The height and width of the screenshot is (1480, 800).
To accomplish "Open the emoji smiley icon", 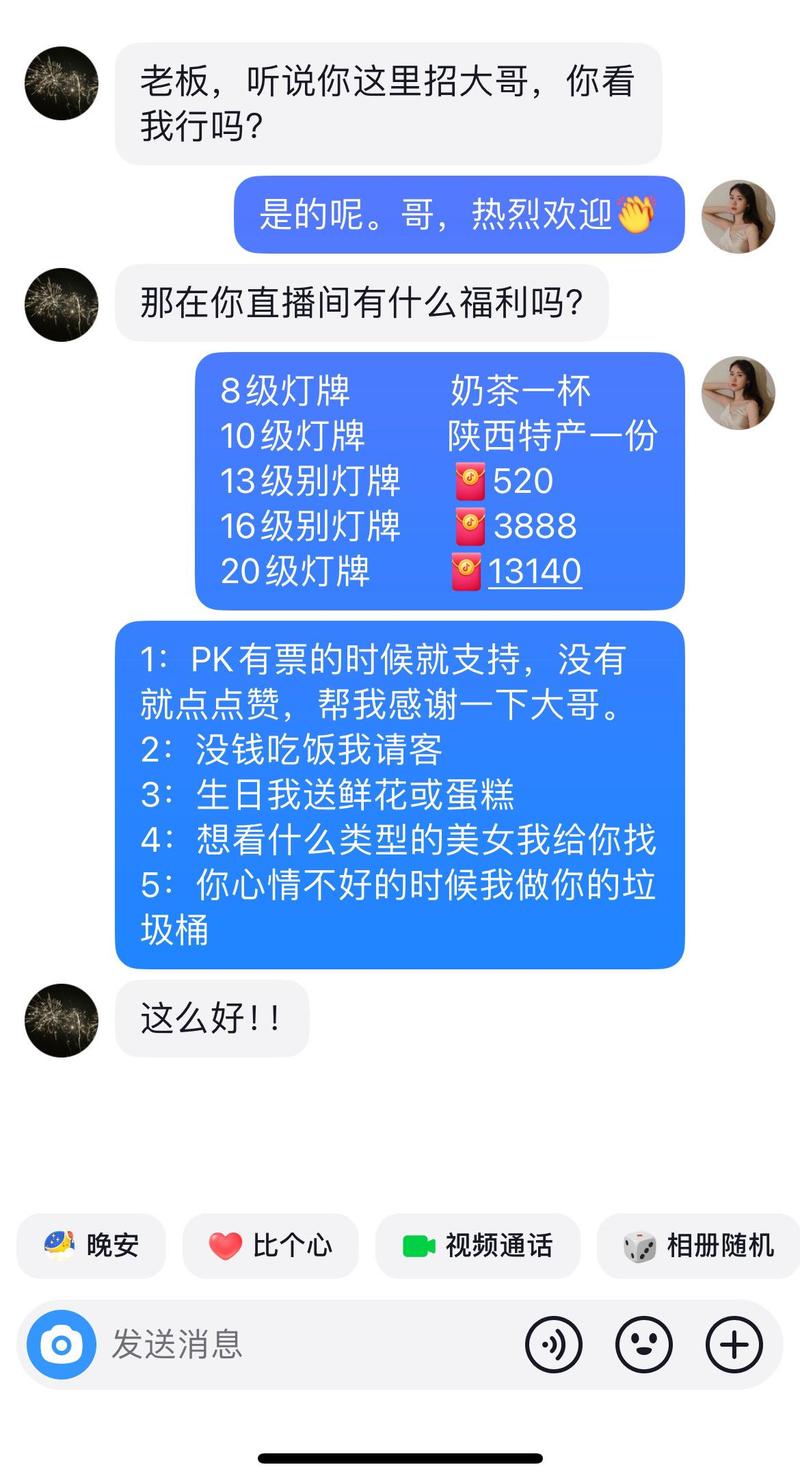I will click(x=645, y=1345).
